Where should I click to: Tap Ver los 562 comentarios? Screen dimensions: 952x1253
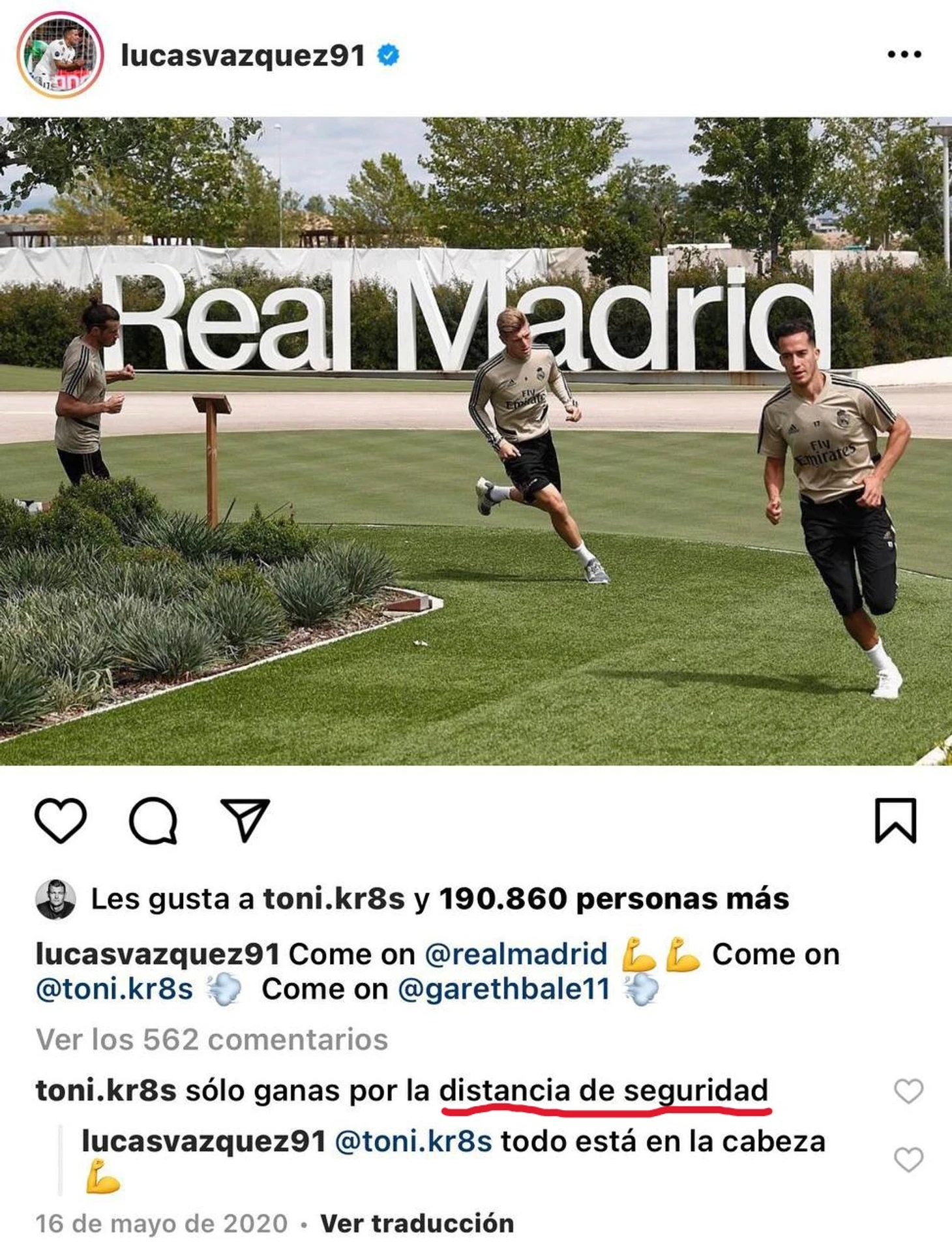pyautogui.click(x=212, y=1040)
